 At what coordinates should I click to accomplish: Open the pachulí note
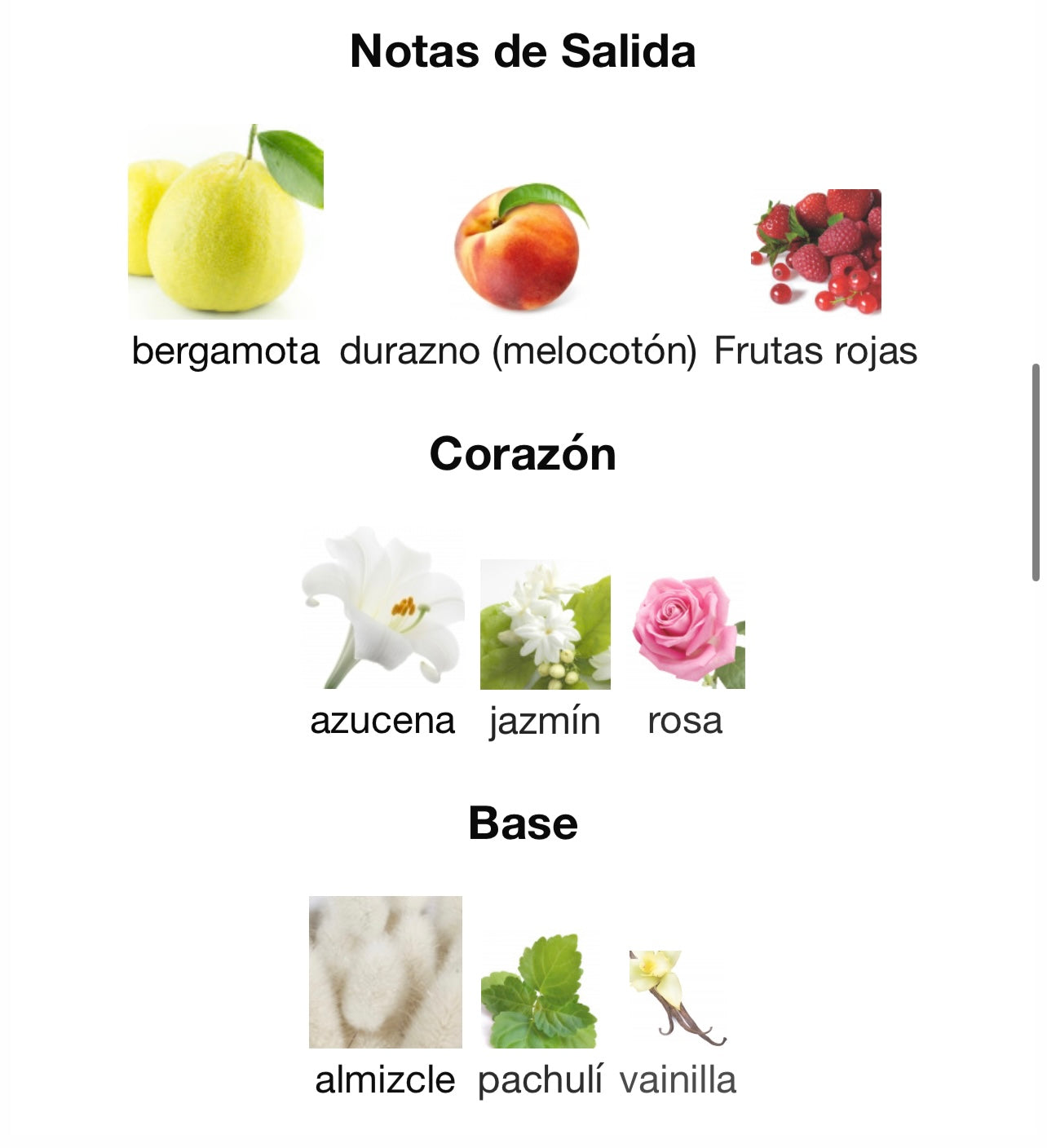(x=539, y=992)
